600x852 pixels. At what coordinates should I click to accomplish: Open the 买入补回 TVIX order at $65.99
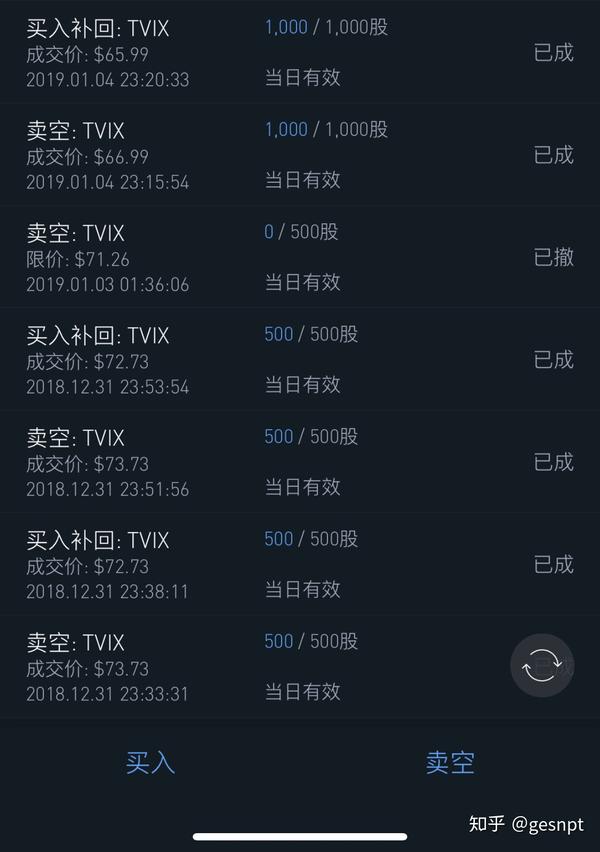point(300,53)
